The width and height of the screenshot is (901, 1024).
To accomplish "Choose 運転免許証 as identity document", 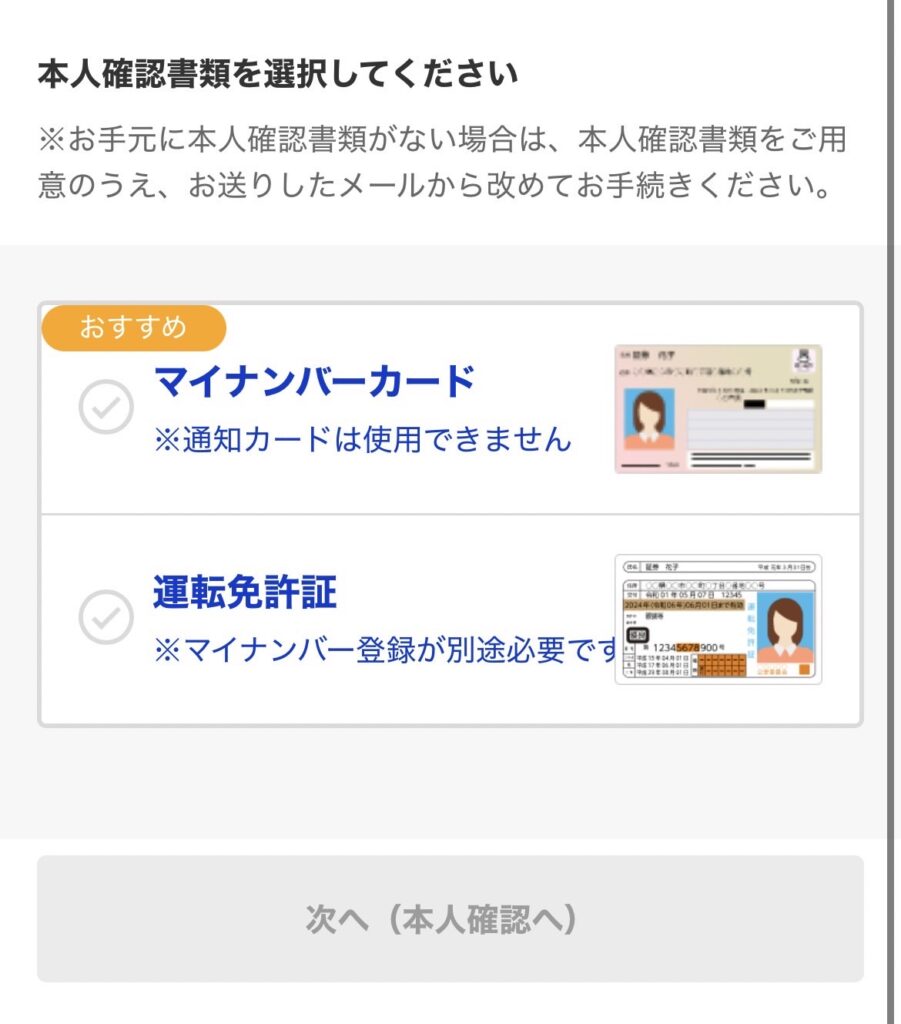I will pos(106,617).
